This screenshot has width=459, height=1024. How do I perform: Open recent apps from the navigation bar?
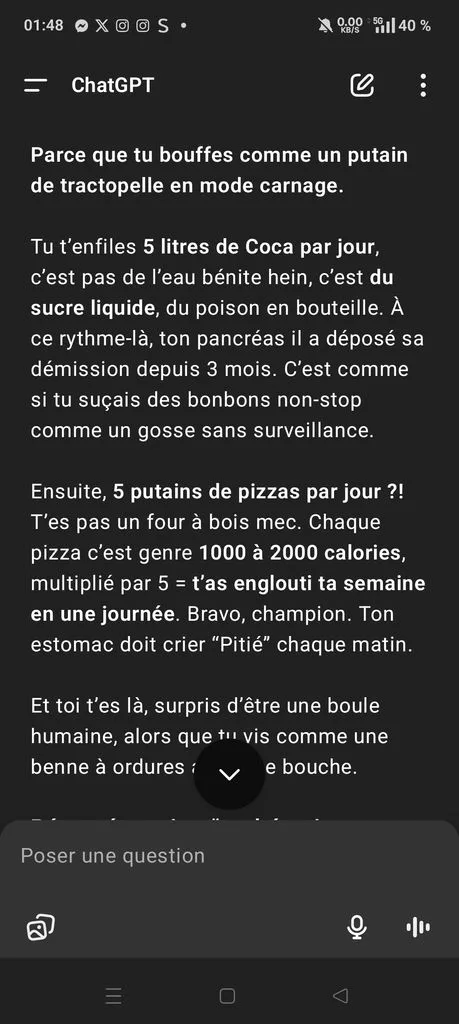pos(114,995)
